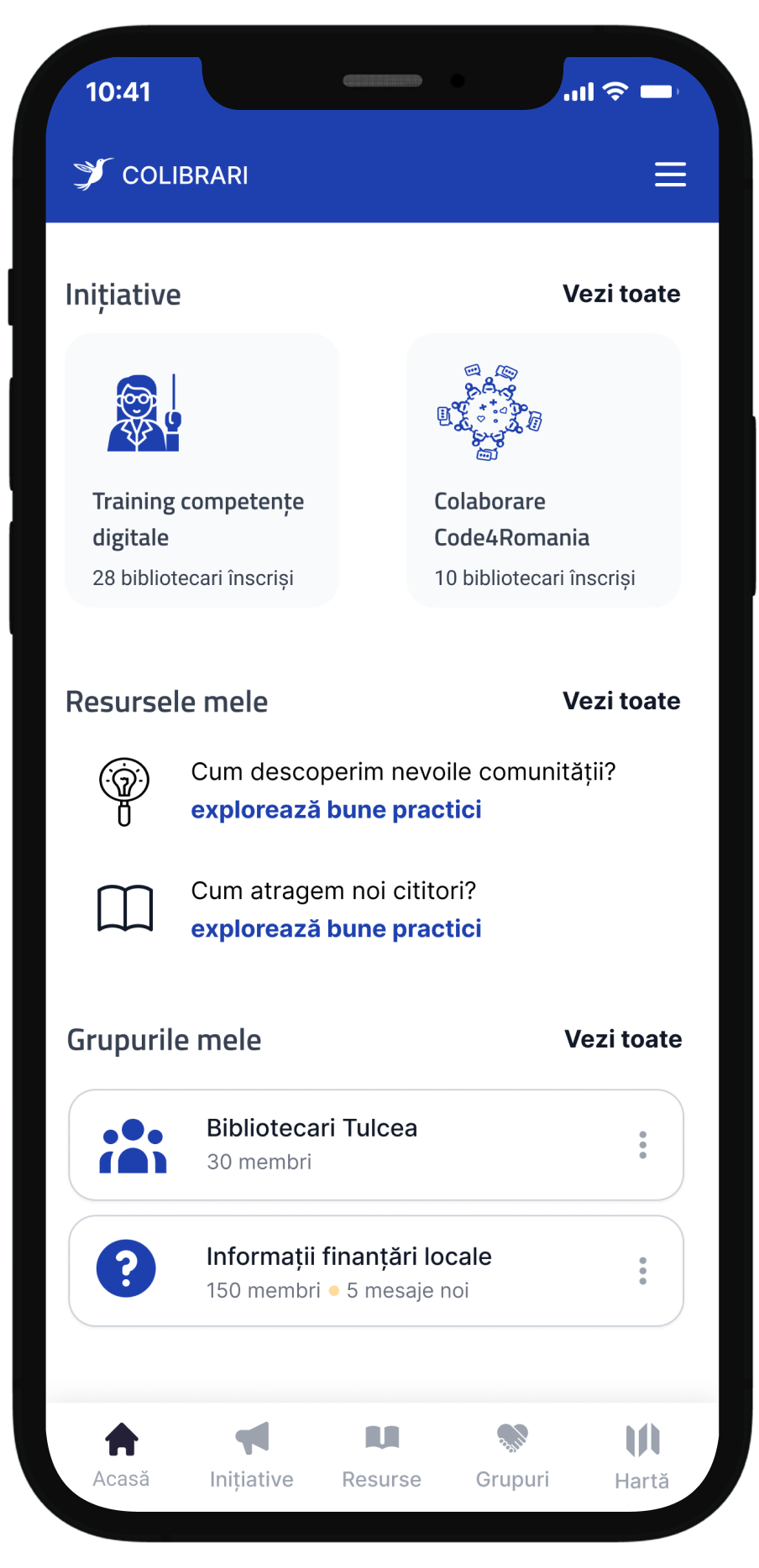Screen dimensions: 759x1568
Task: View all in Grupurile mele
Action: coord(622,1039)
